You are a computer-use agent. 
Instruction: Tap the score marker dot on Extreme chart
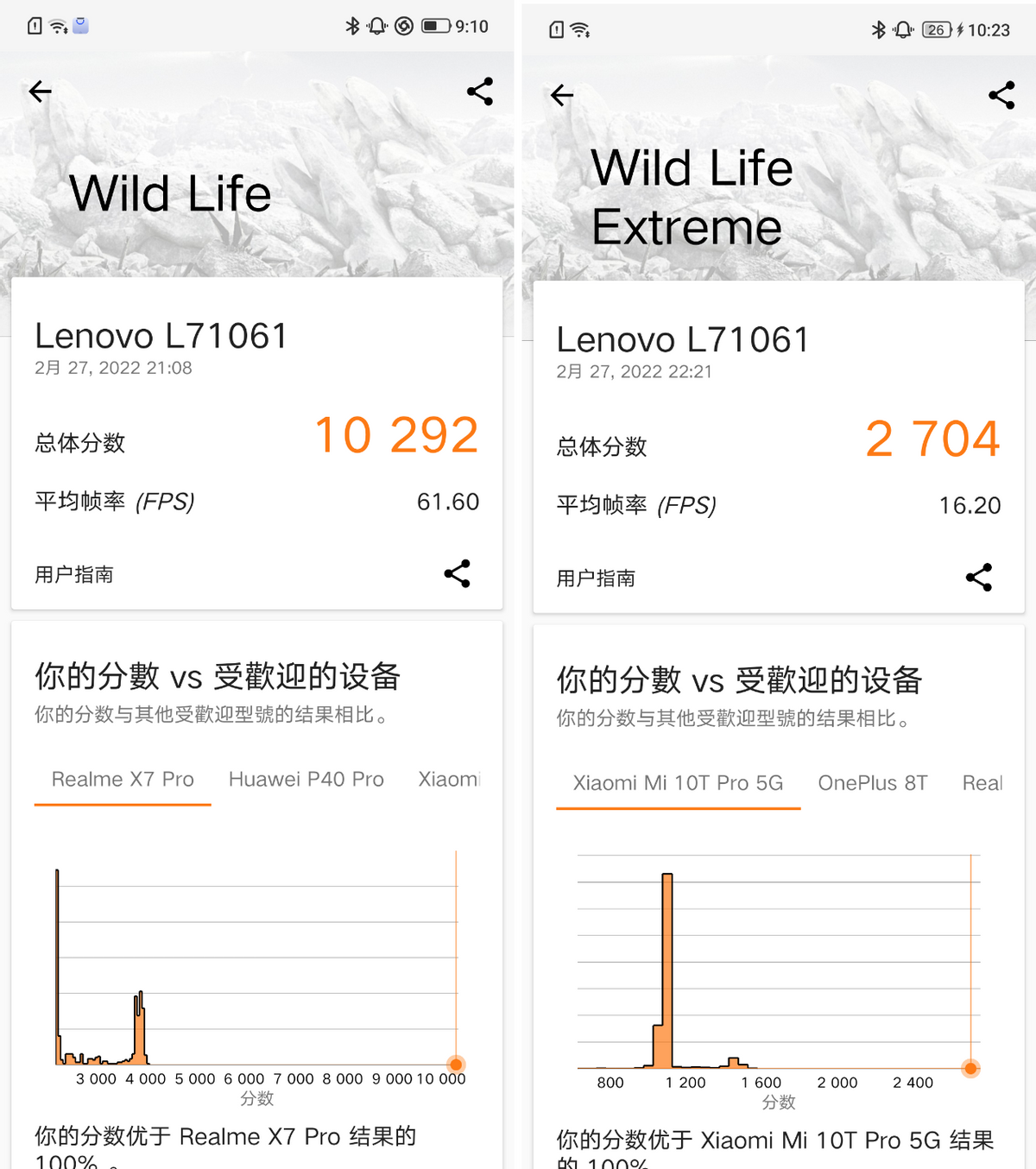pos(970,1069)
